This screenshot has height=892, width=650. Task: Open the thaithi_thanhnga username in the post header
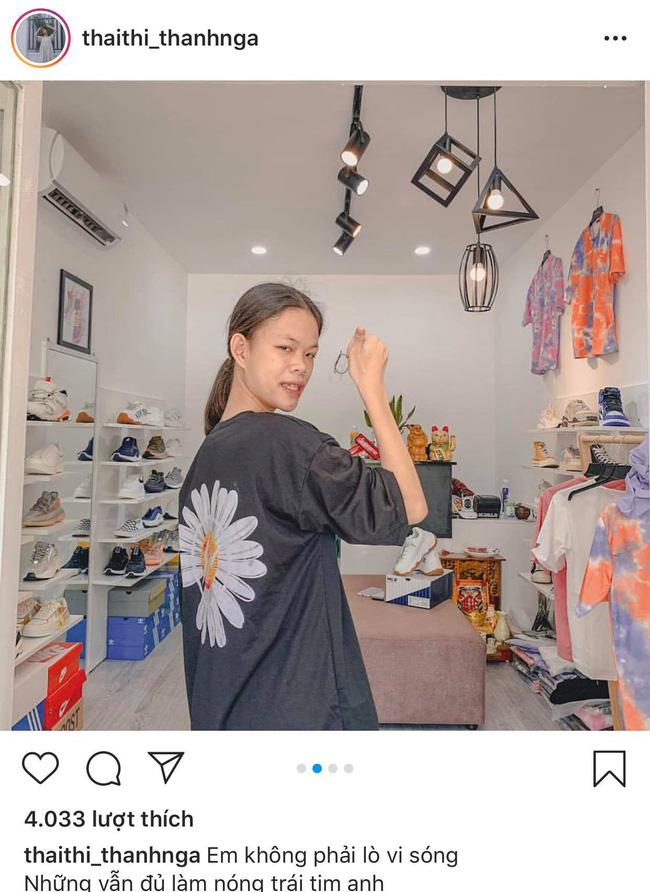point(170,38)
